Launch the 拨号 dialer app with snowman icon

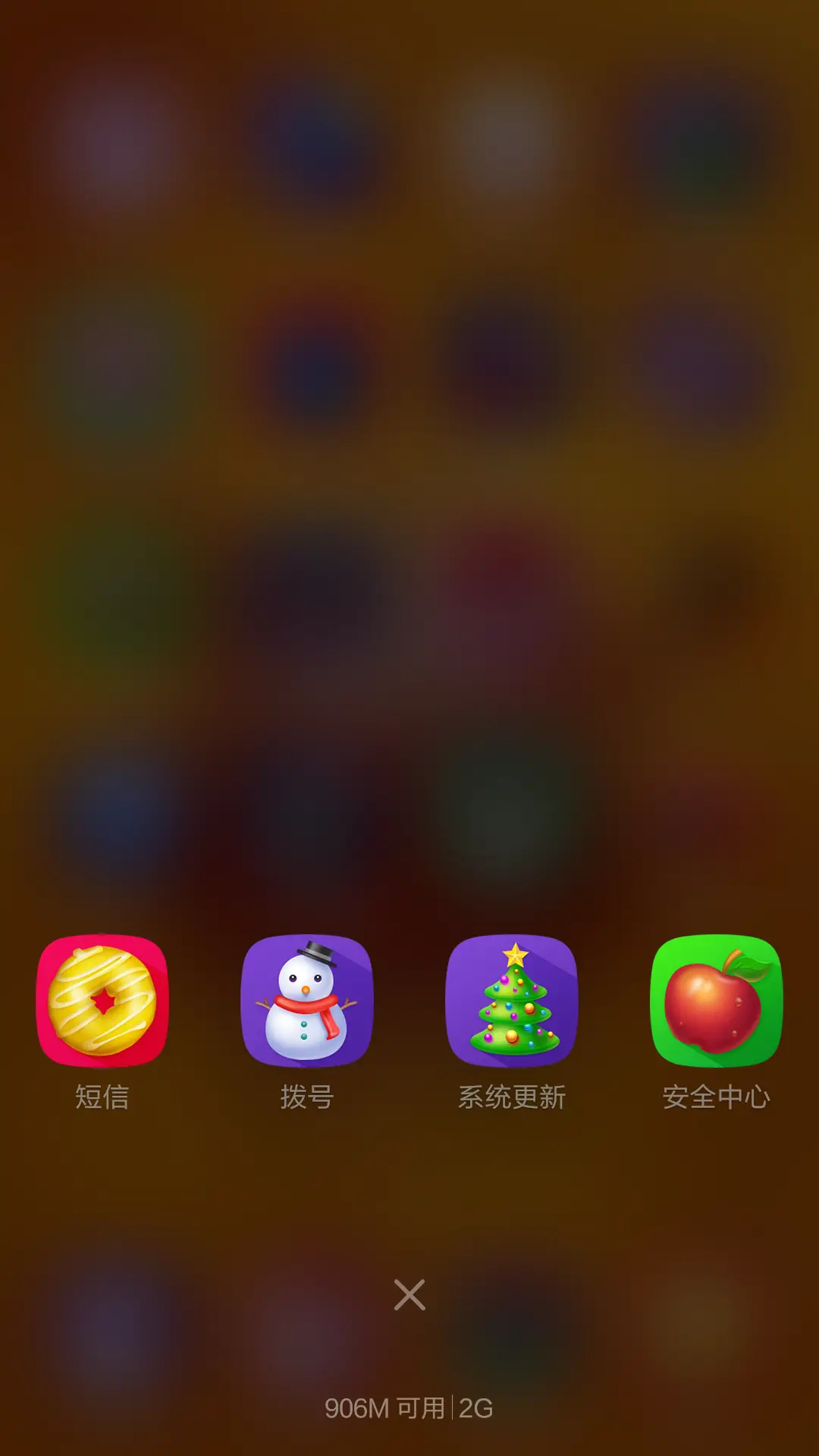[307, 1001]
